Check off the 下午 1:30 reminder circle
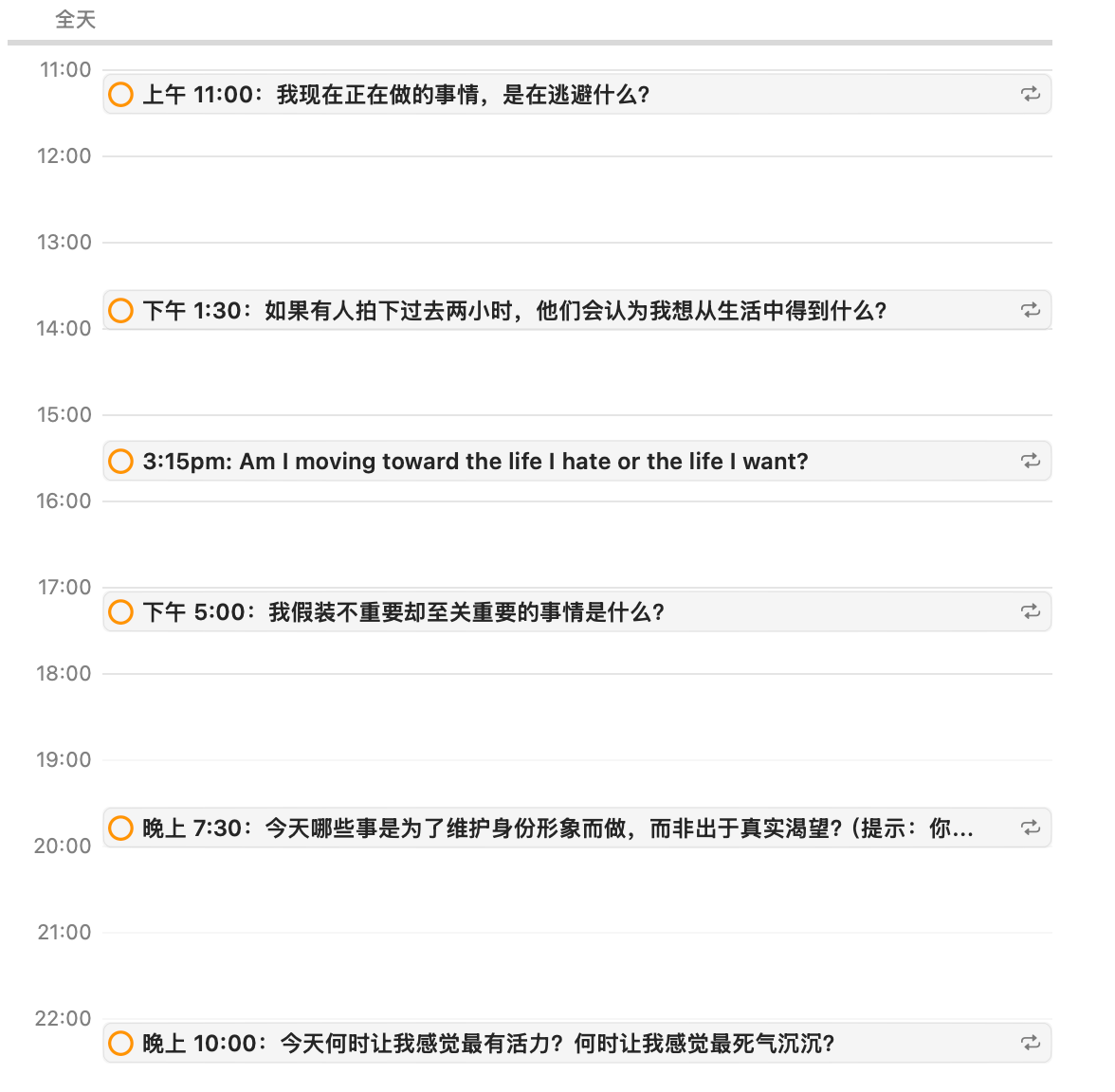Screen dimensions: 1115x1092 point(120,311)
